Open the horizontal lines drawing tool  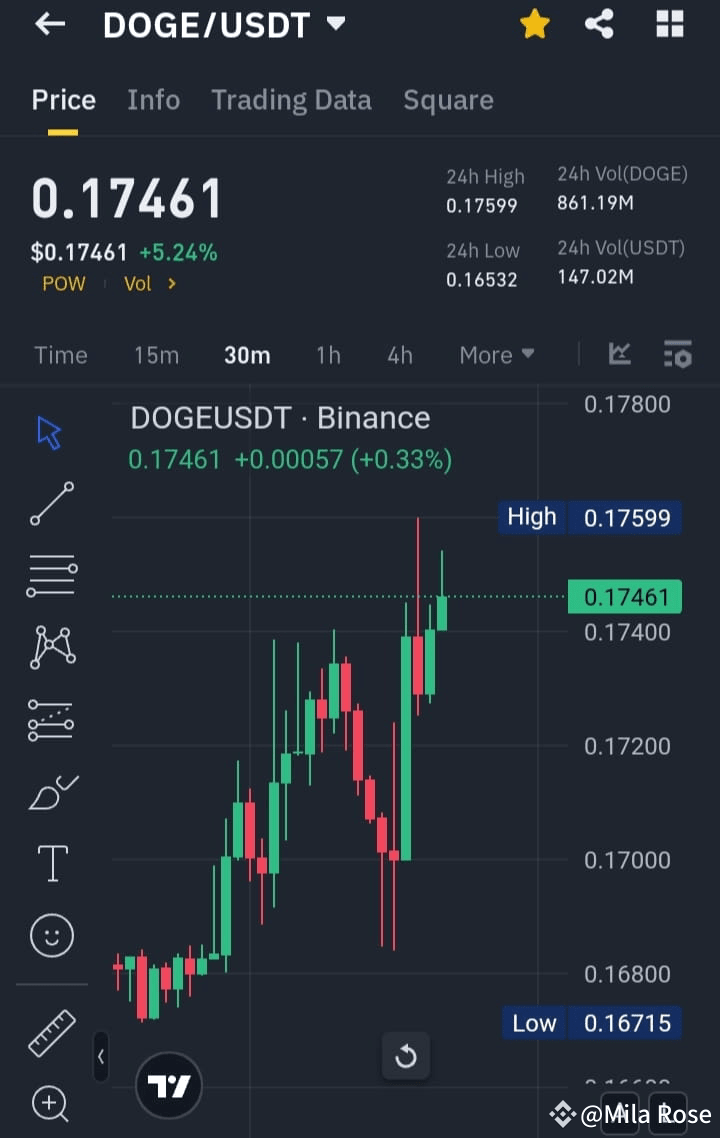click(x=50, y=574)
